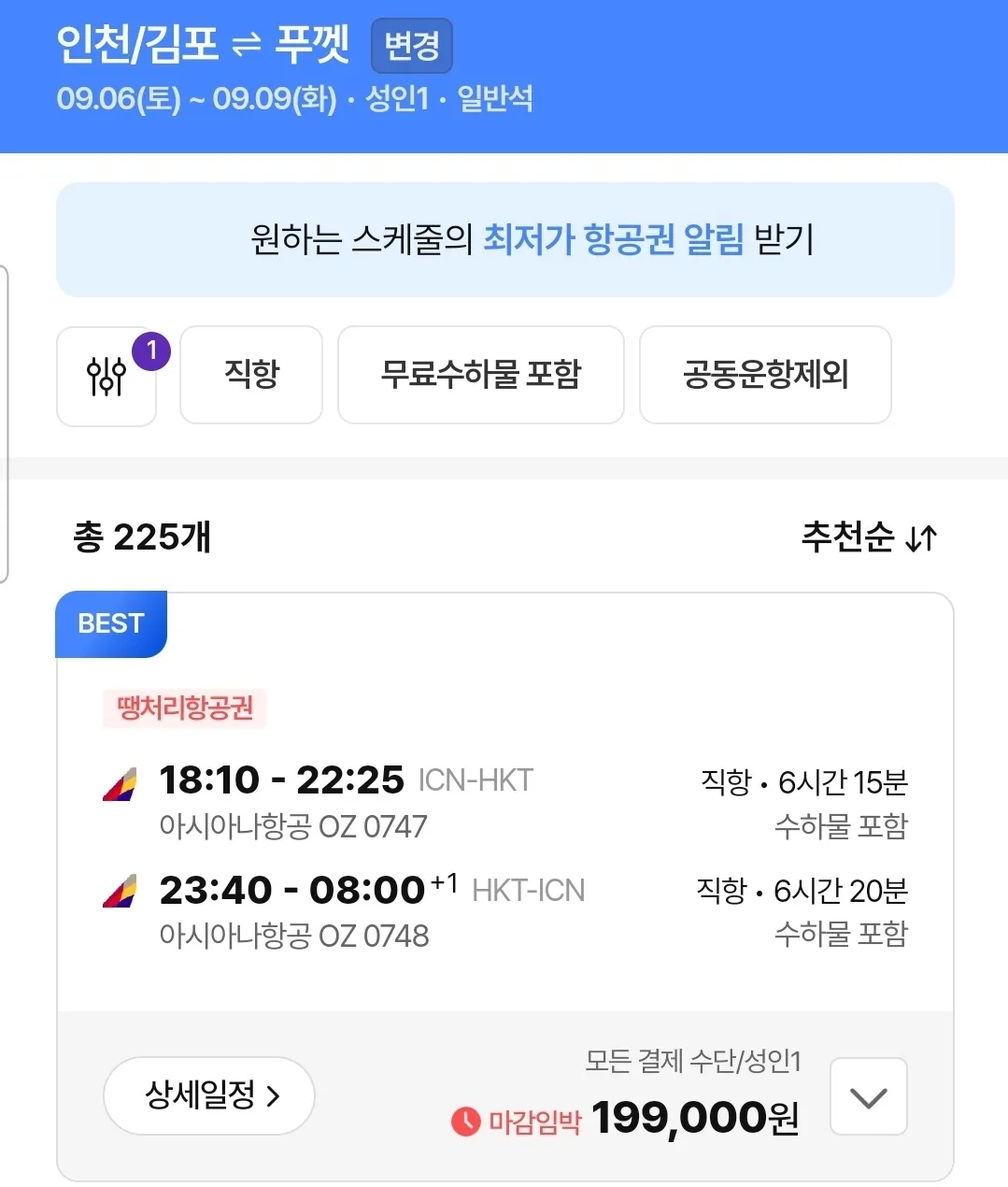The image size is (1008, 1187).
Task: Select the date range 09.06(토) ~ 09.09(화)
Action: [196, 99]
